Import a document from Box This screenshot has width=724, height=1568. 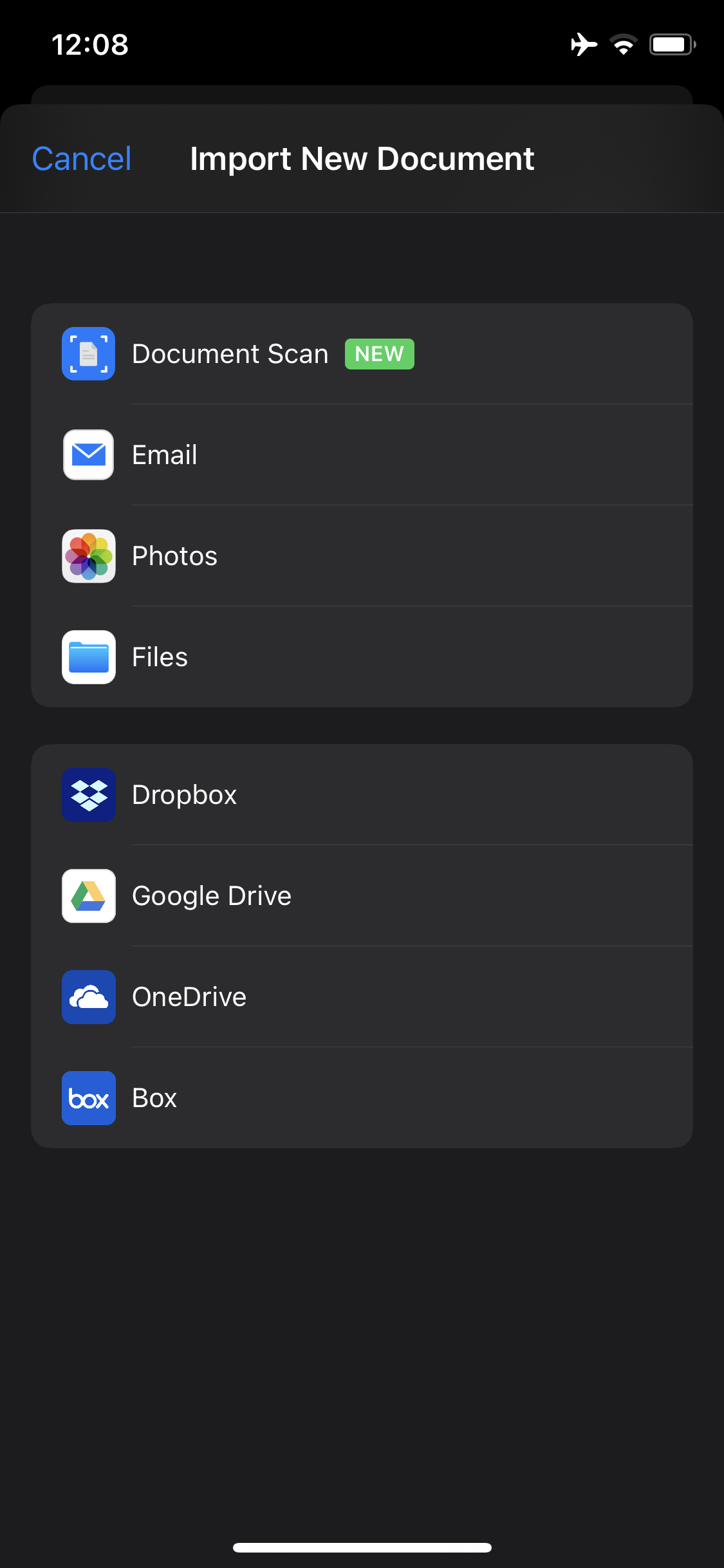[362, 1098]
